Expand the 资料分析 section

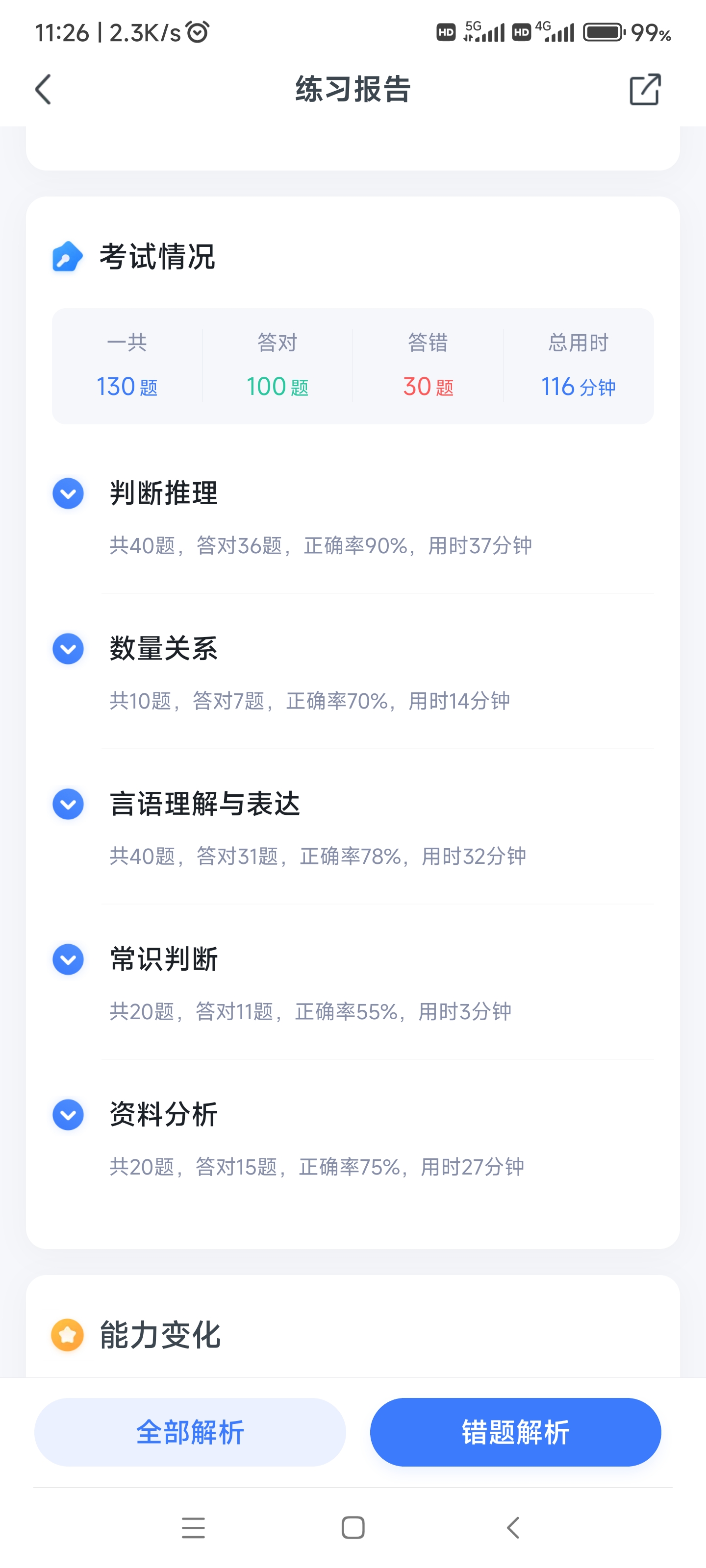pyautogui.click(x=68, y=1115)
